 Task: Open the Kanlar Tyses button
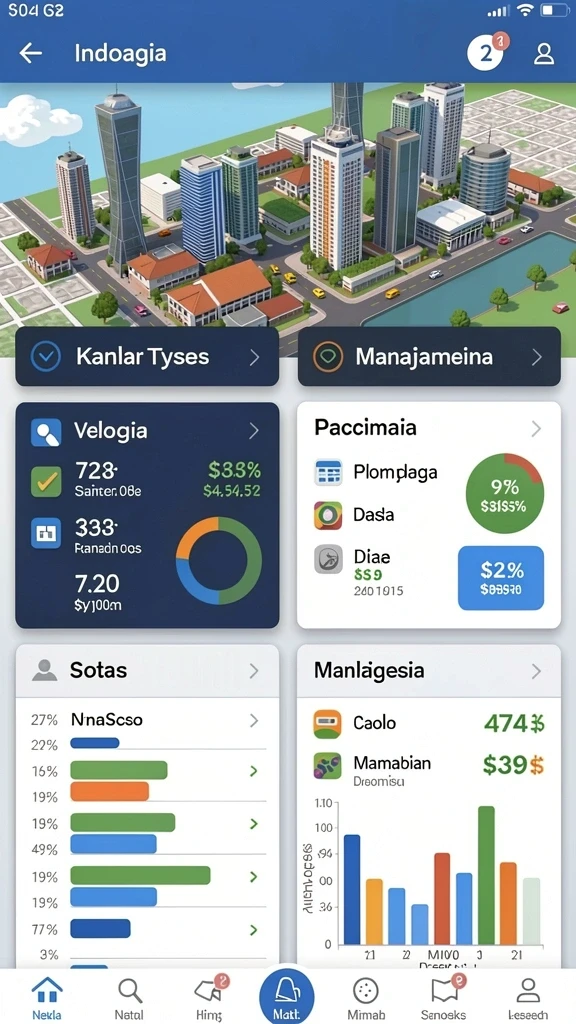(x=147, y=357)
